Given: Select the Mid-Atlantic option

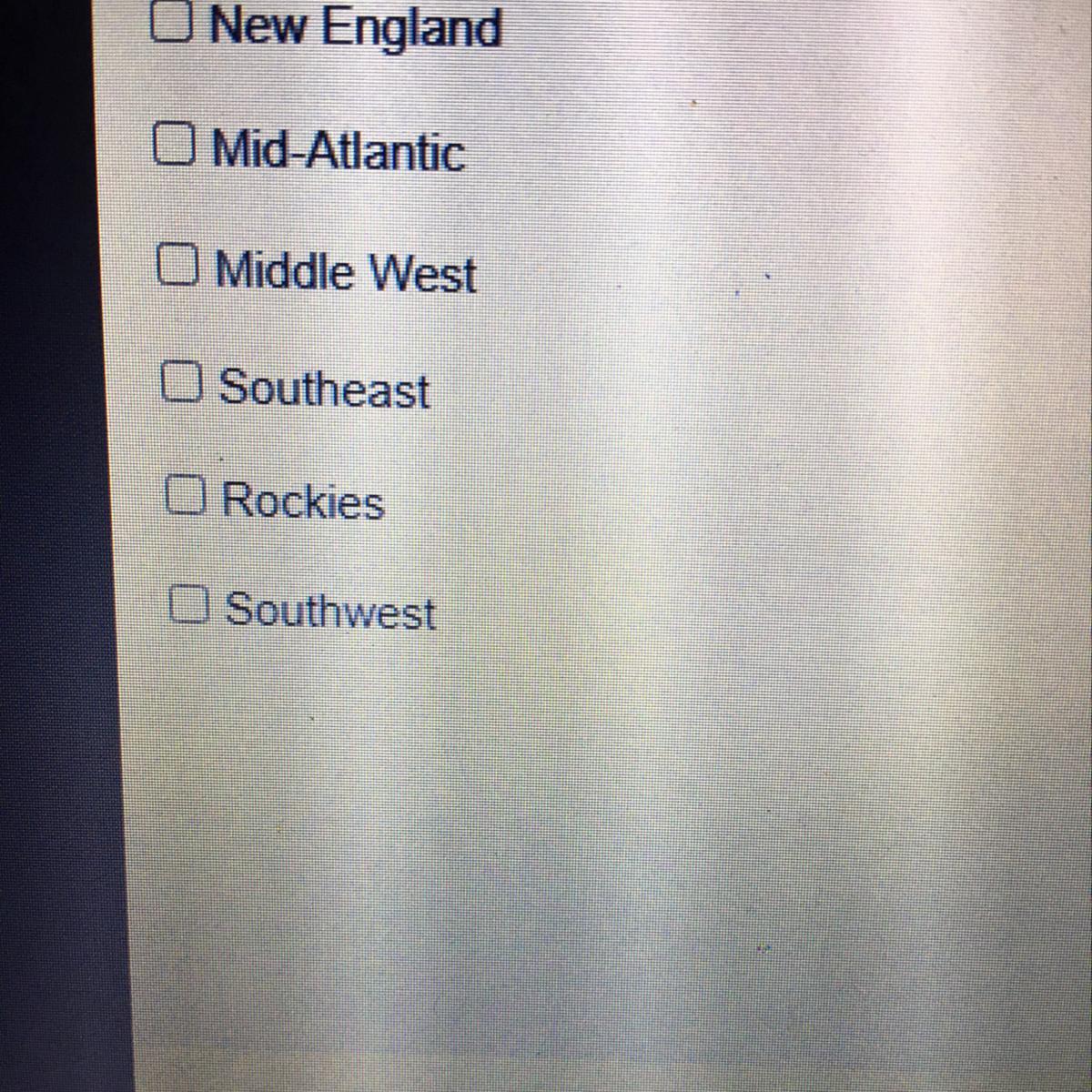Looking at the screenshot, I should [173, 146].
